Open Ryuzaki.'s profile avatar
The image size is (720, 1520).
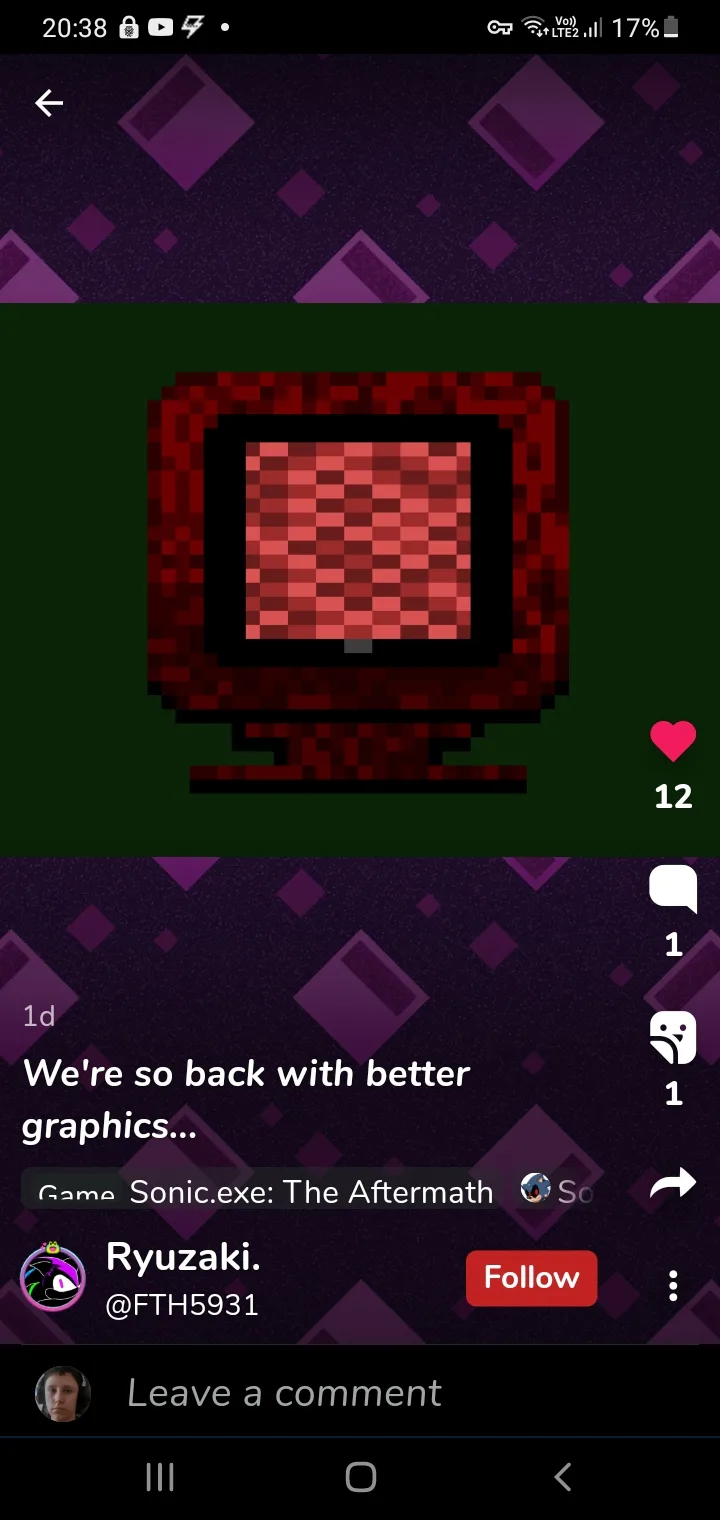53,1277
